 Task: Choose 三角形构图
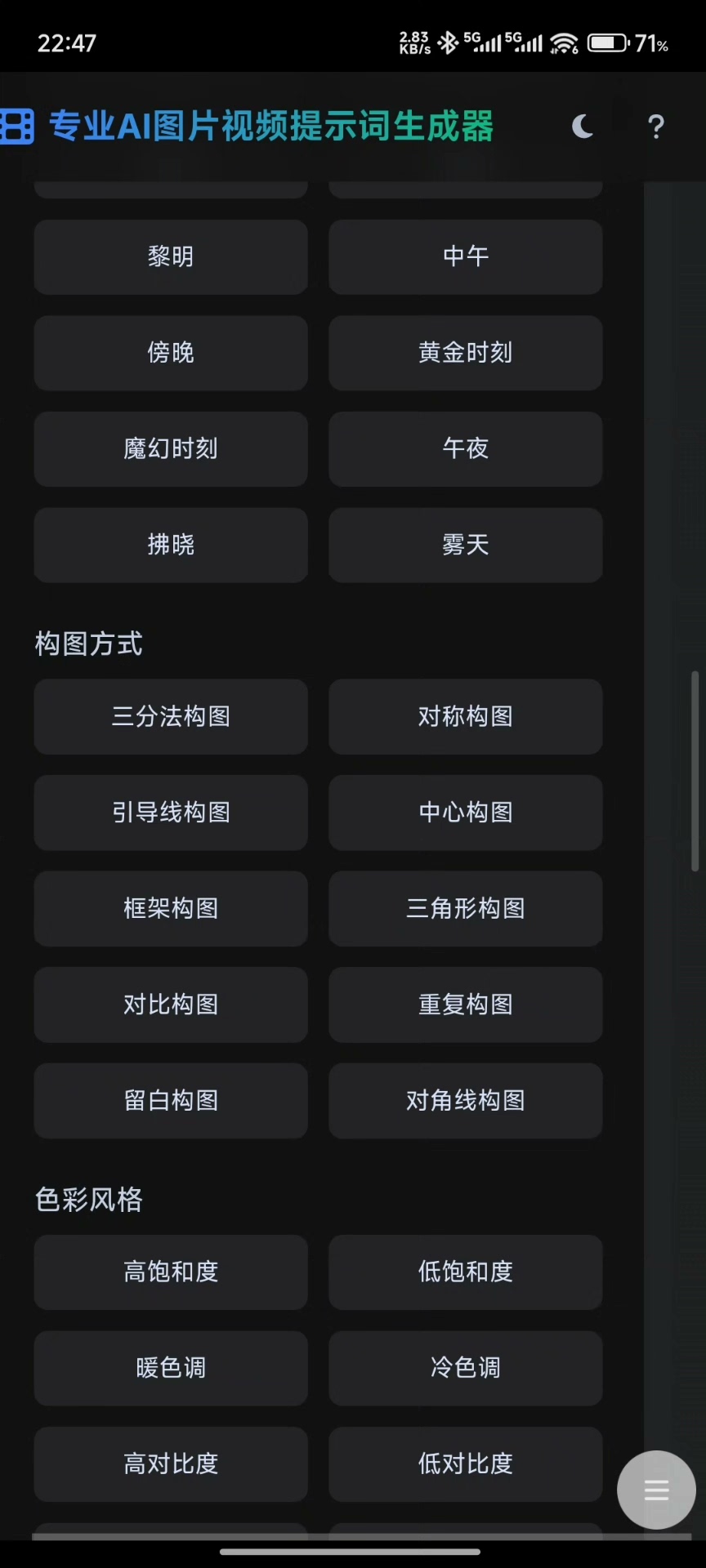click(465, 908)
